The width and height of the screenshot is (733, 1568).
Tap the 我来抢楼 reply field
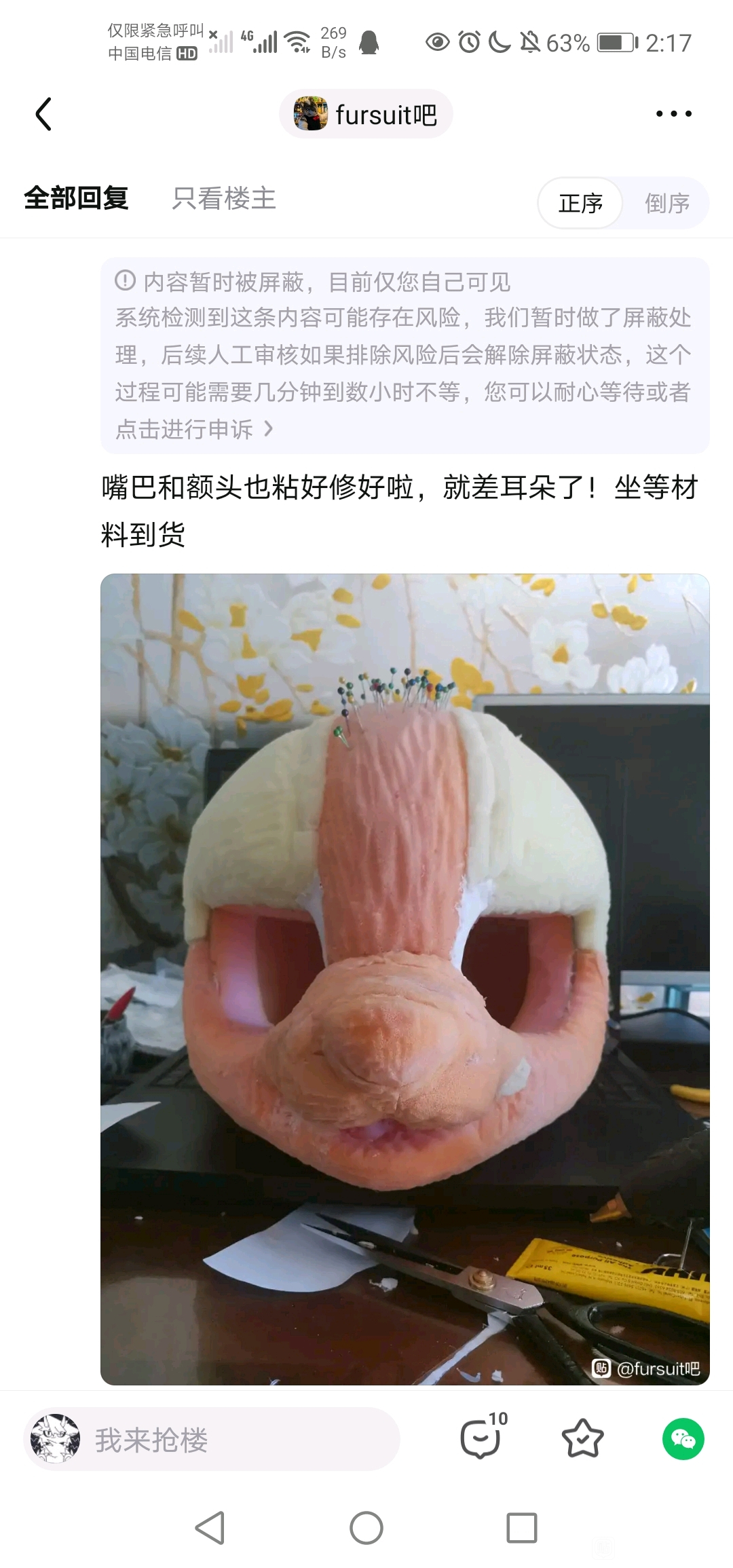[x=212, y=1440]
